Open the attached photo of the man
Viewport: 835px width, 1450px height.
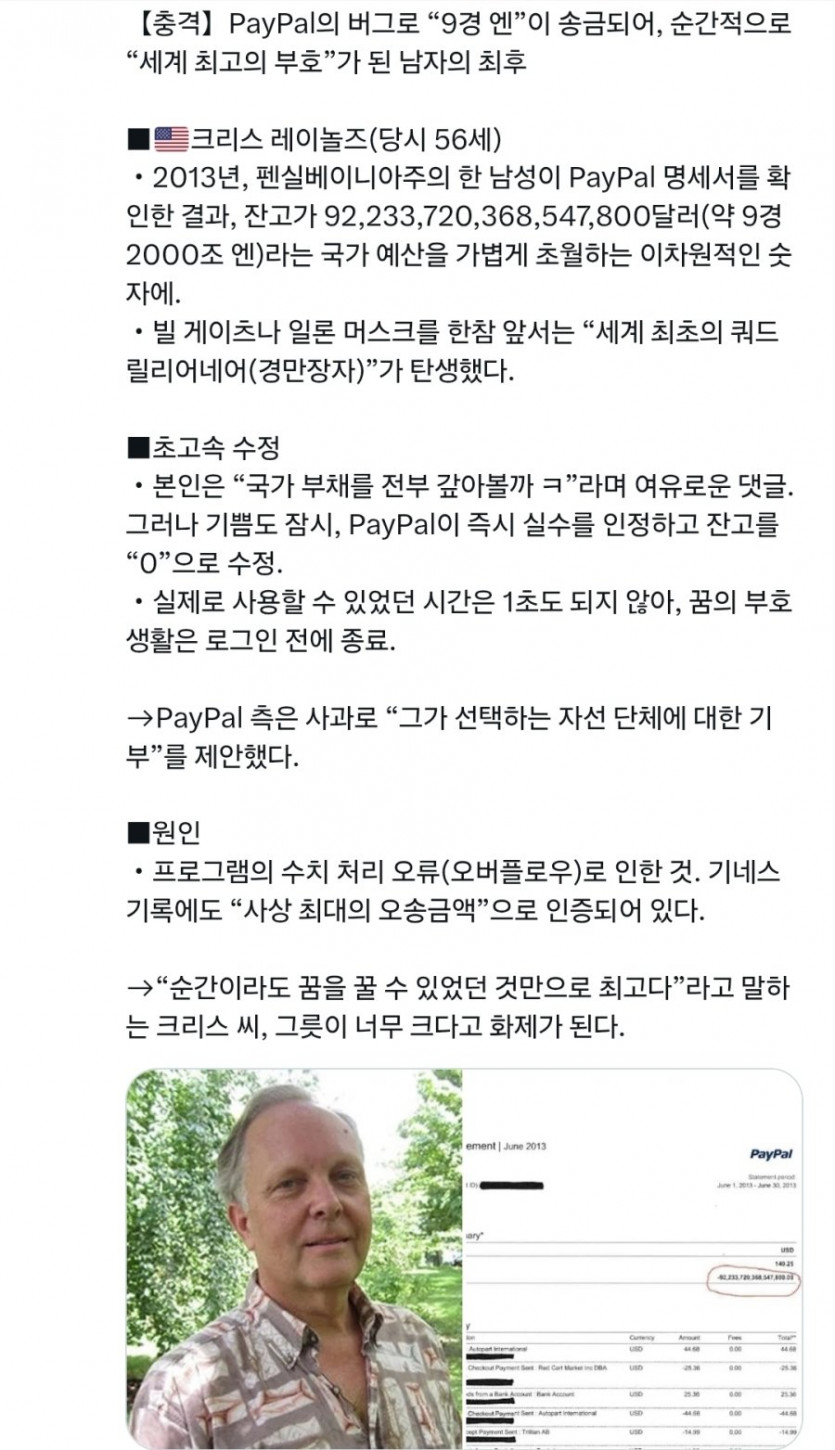tap(294, 1258)
